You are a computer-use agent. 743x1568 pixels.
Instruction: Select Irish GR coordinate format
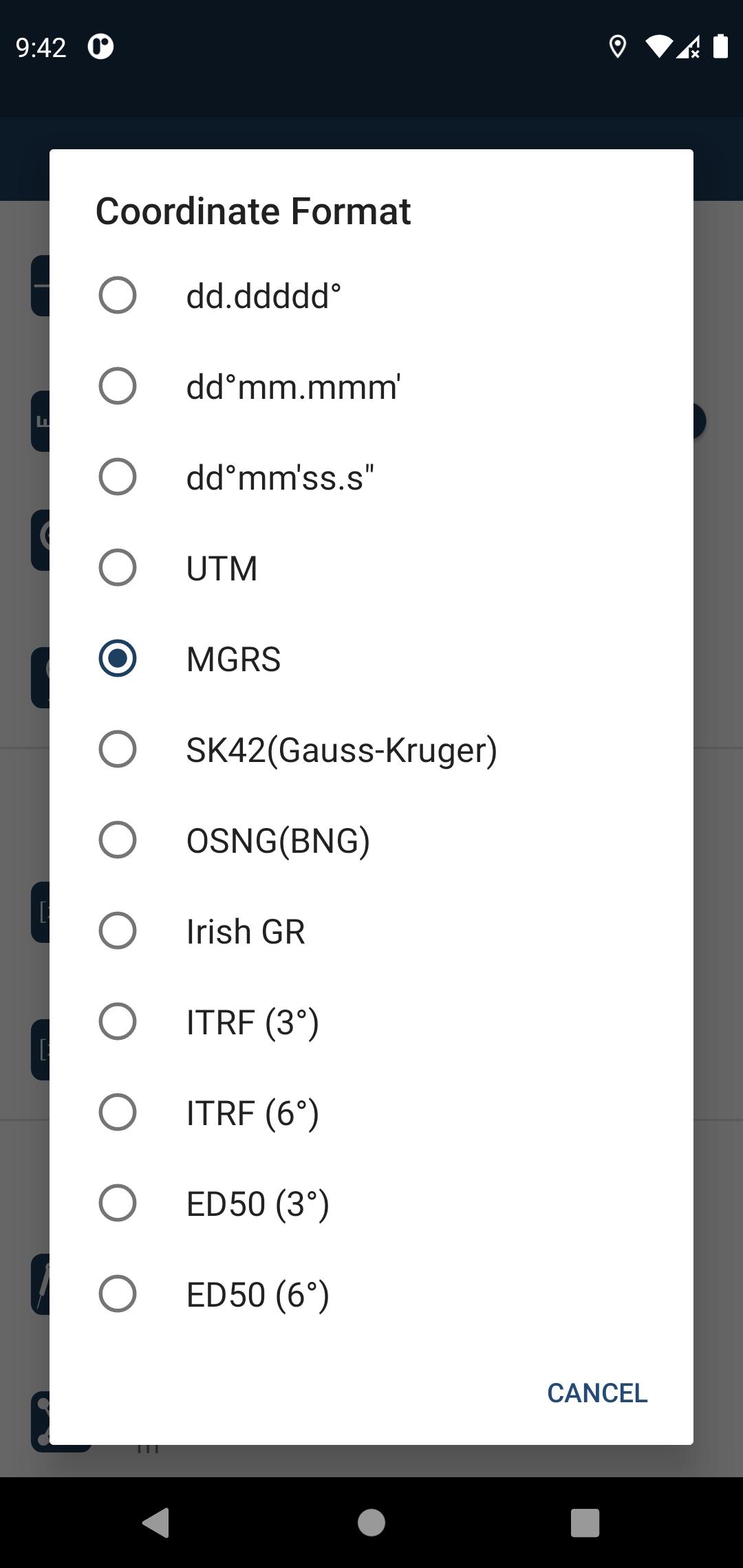click(371, 930)
